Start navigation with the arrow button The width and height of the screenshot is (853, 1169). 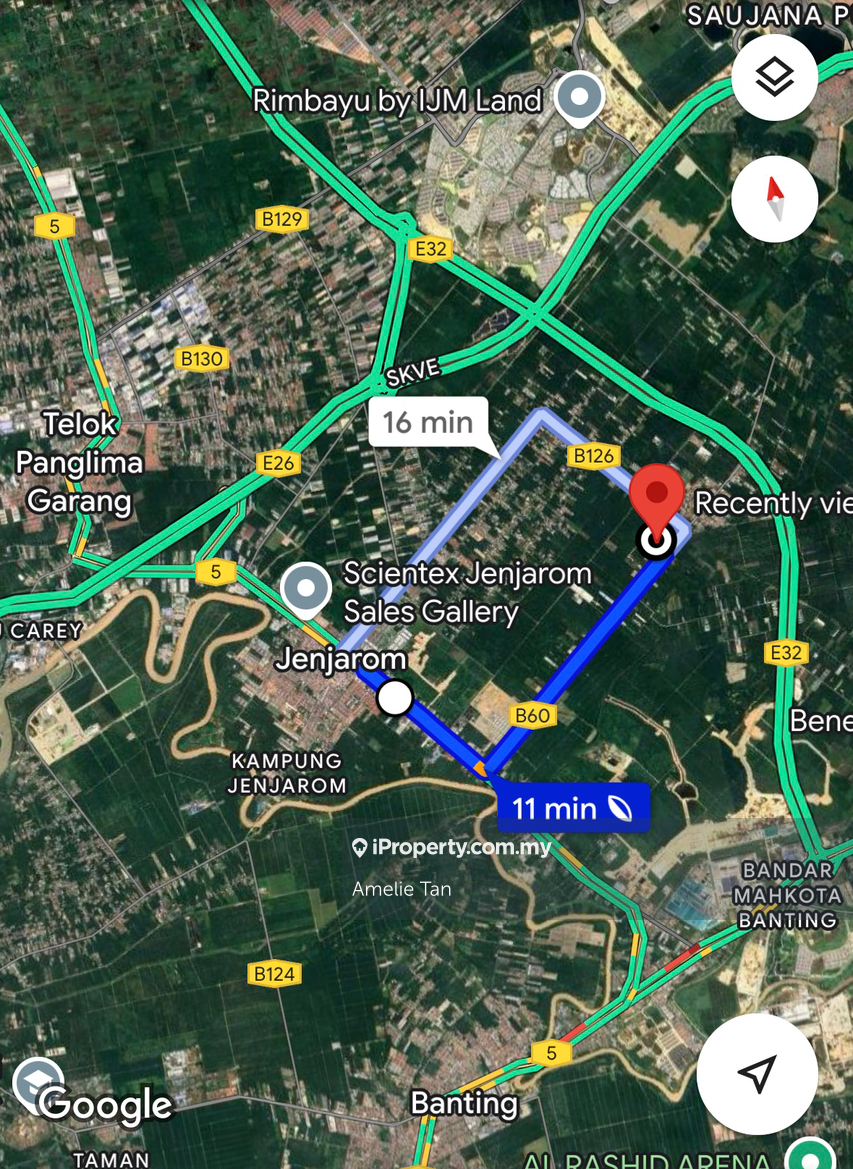[757, 1073]
